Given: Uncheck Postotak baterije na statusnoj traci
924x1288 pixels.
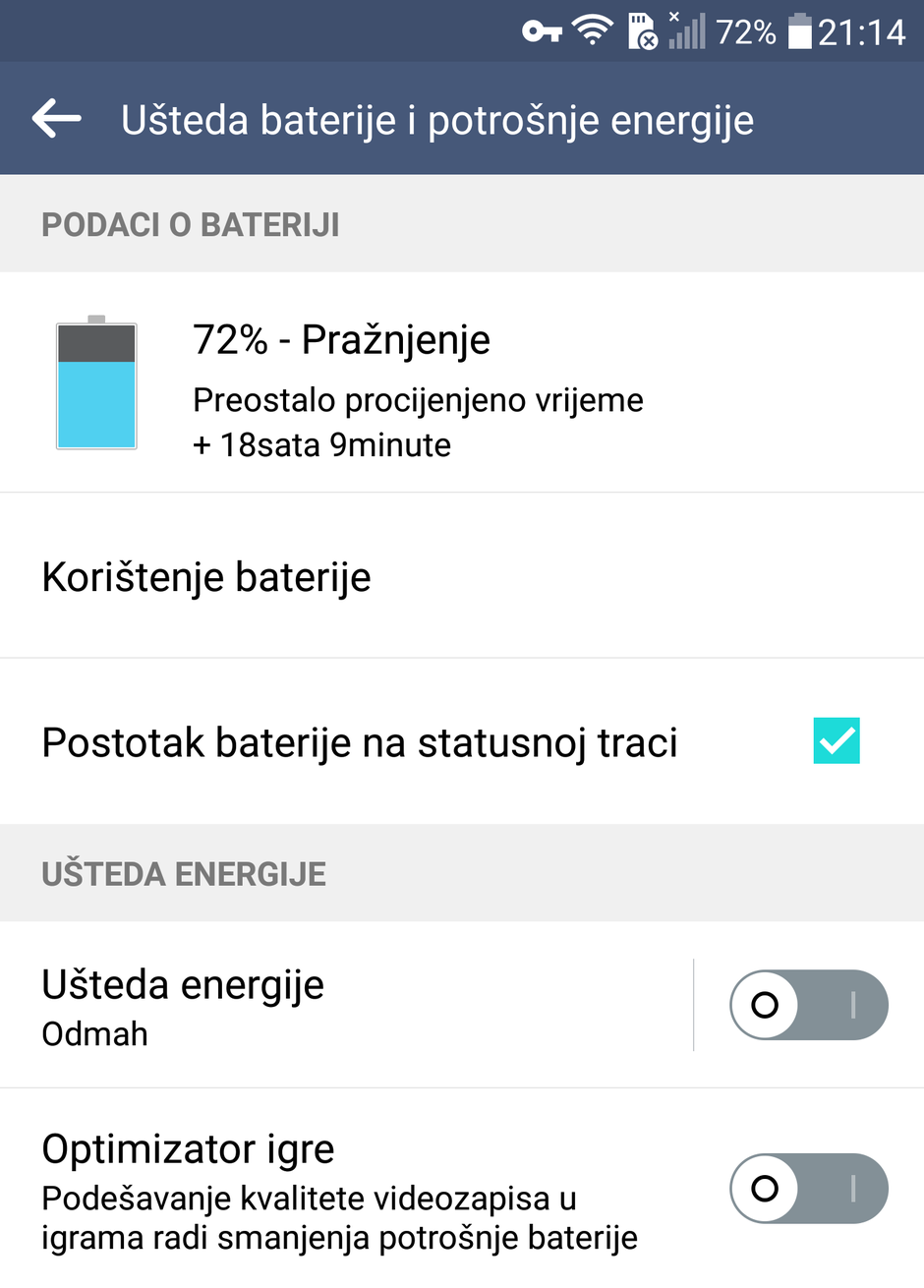Looking at the screenshot, I should pyautogui.click(x=837, y=741).
